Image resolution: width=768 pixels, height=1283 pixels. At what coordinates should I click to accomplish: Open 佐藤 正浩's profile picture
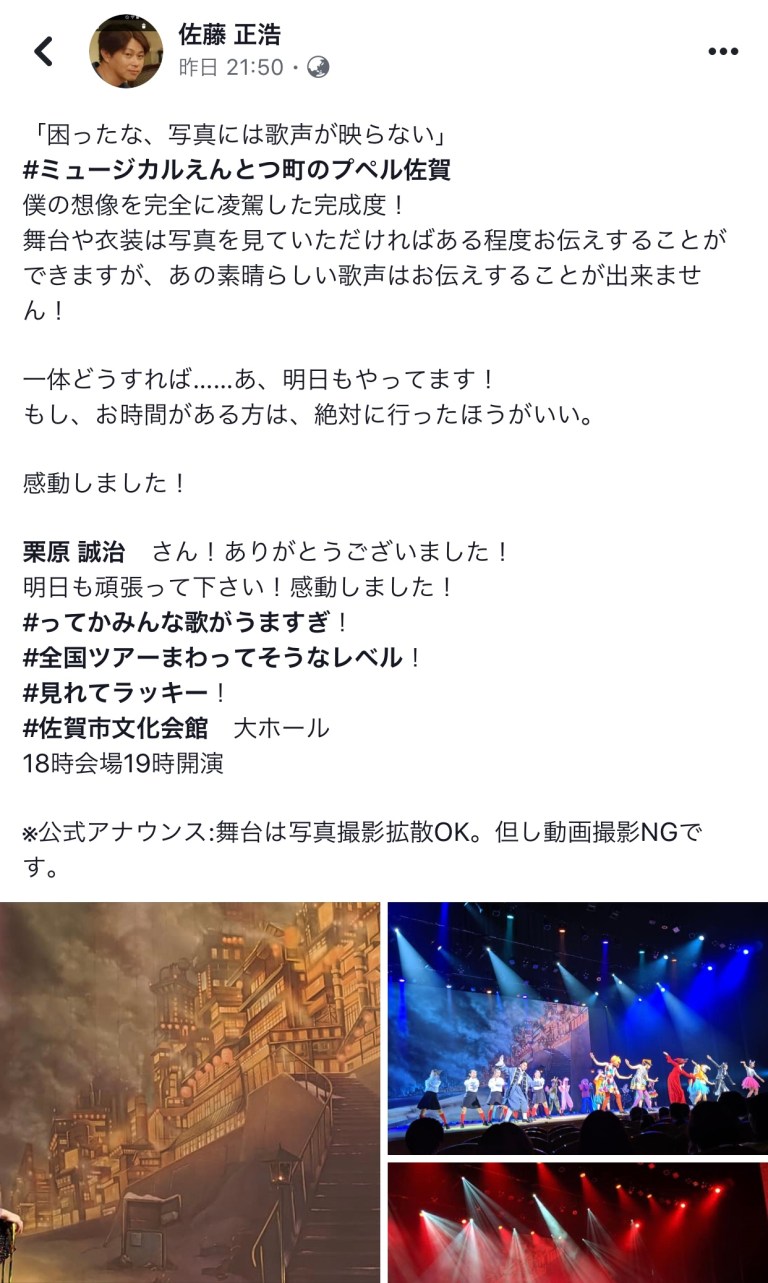click(x=126, y=52)
